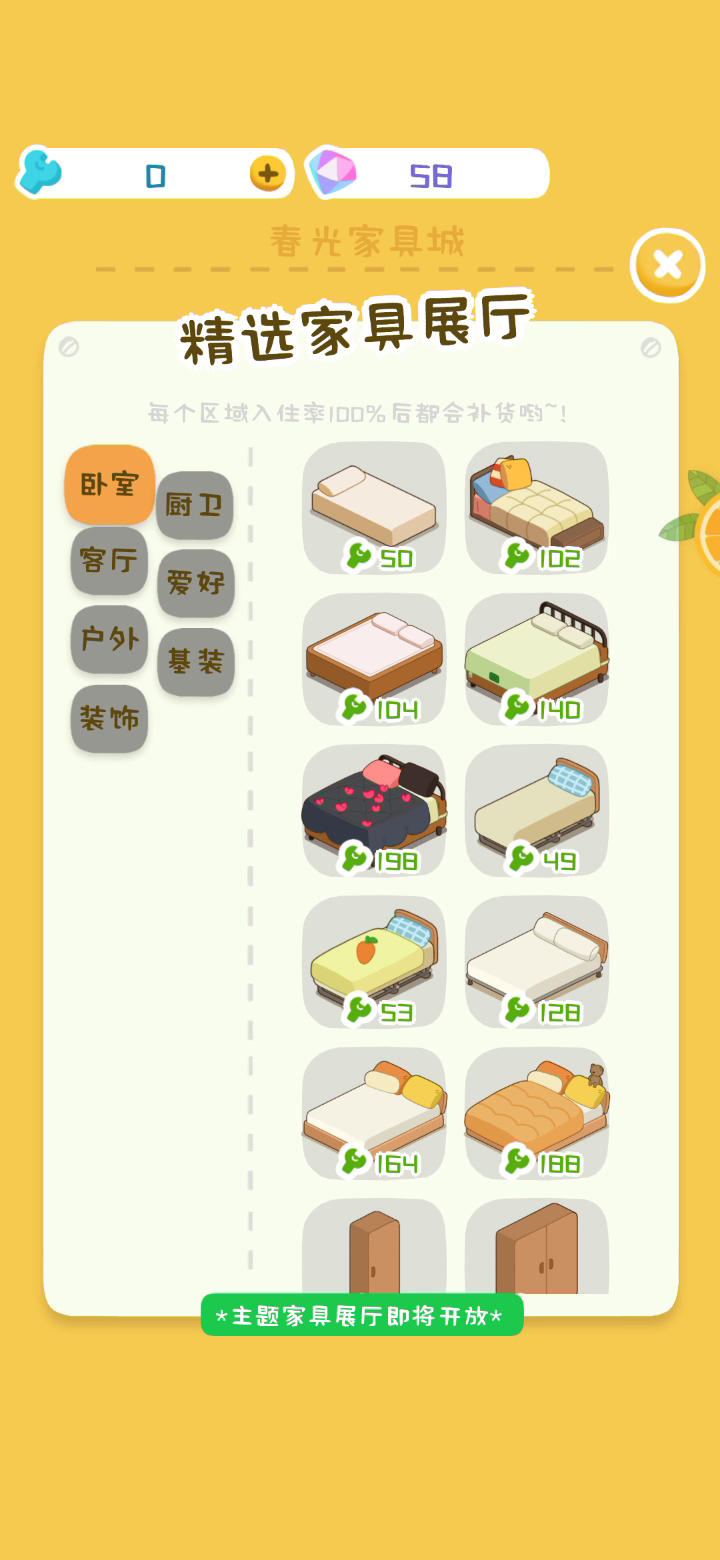Switch to the 厨卫 category
The width and height of the screenshot is (720, 1560).
[x=194, y=505]
